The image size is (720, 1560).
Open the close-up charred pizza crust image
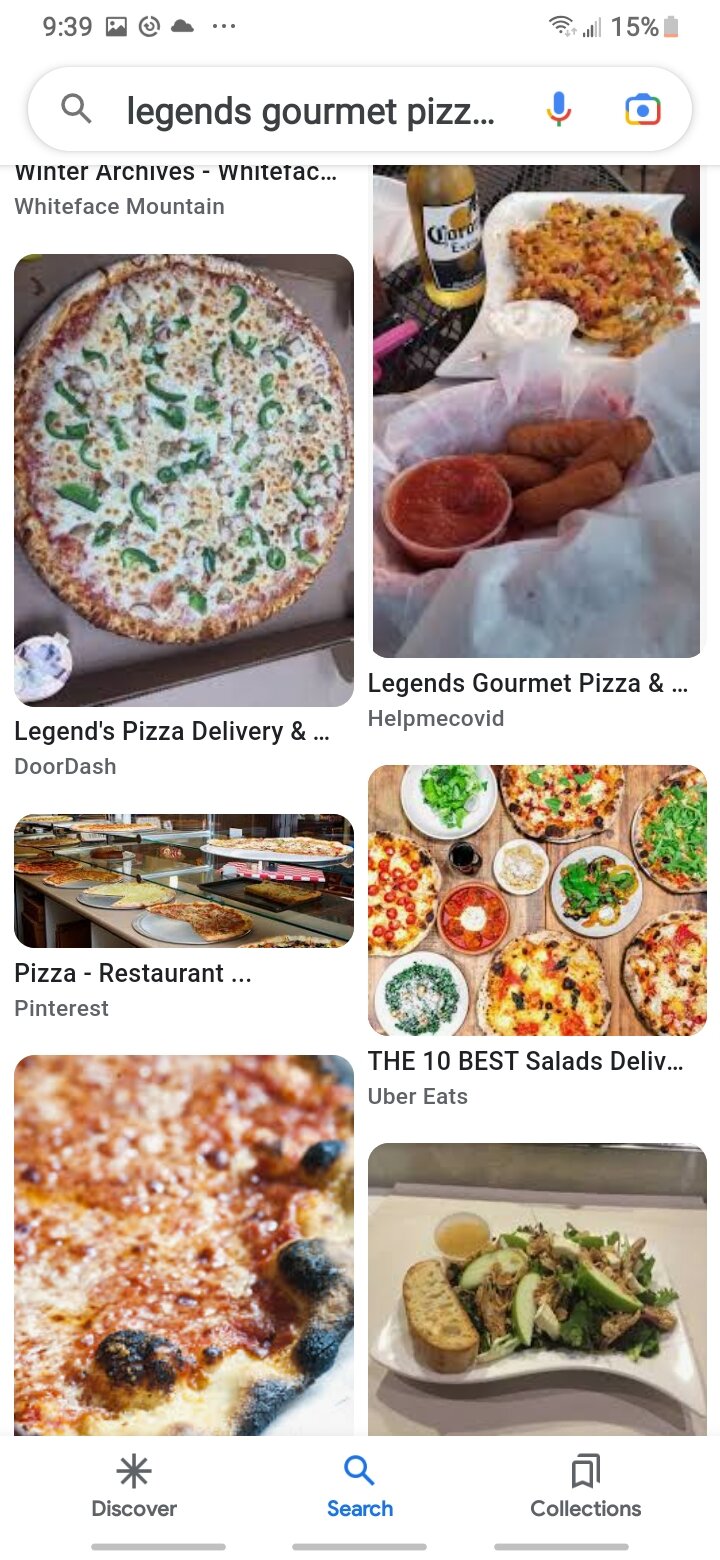point(184,1245)
